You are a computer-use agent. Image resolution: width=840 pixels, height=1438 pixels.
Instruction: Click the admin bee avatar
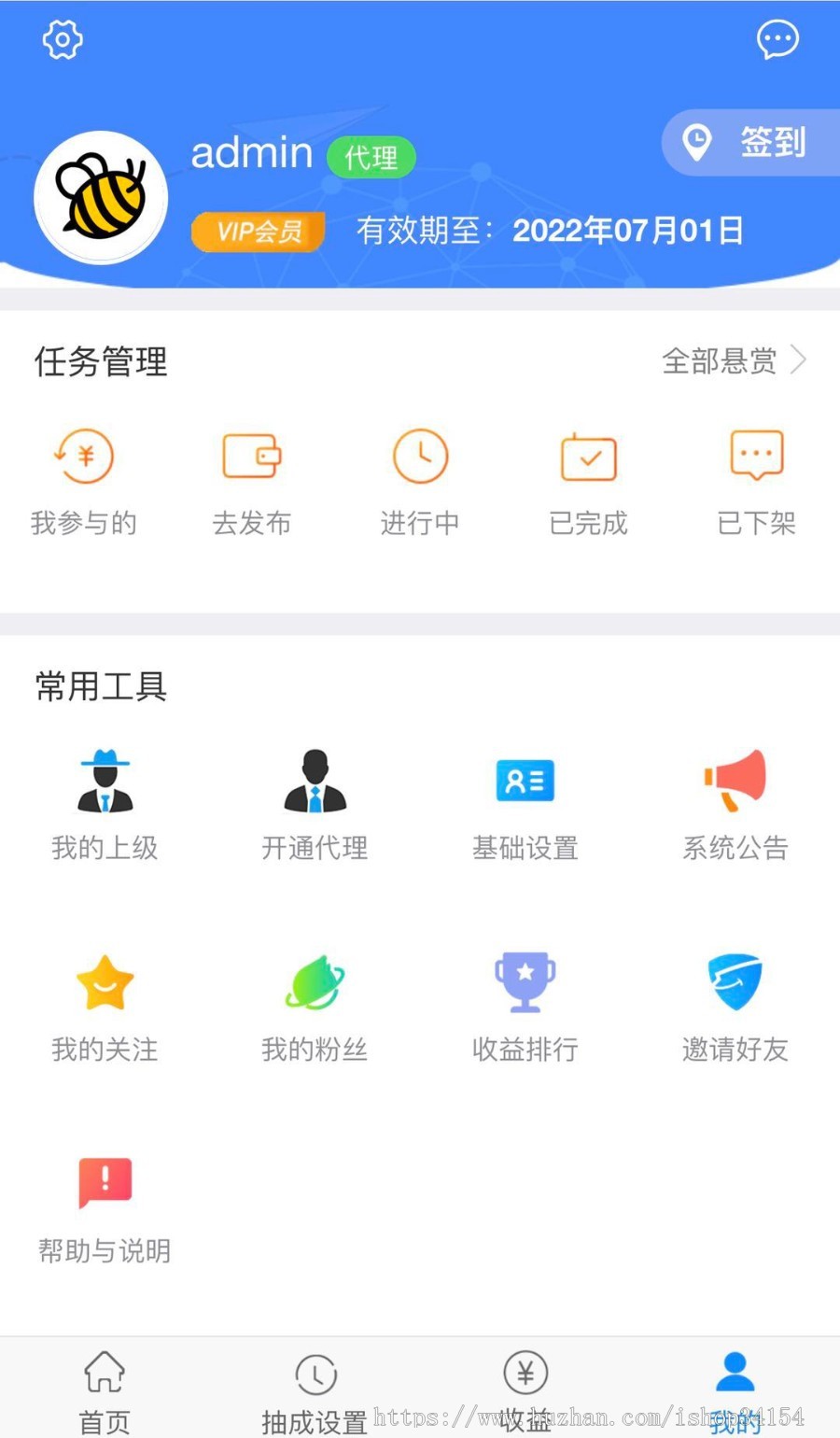101,196
